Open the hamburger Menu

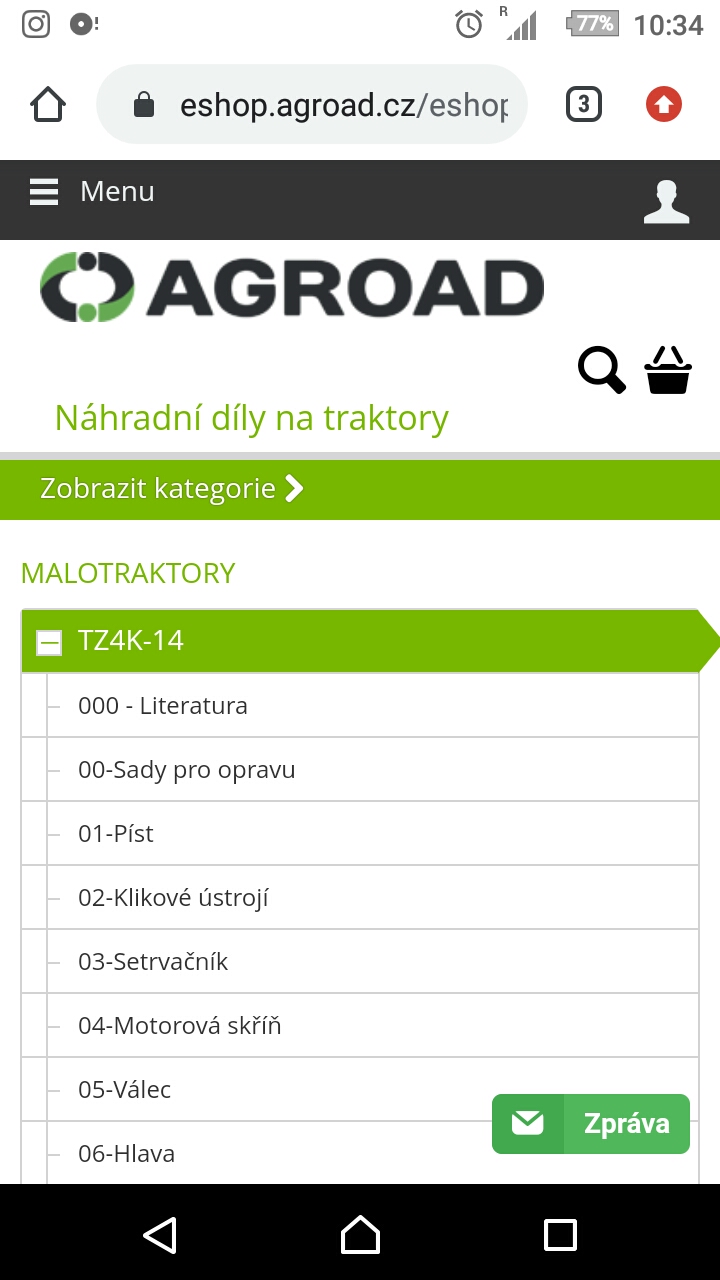coord(92,191)
